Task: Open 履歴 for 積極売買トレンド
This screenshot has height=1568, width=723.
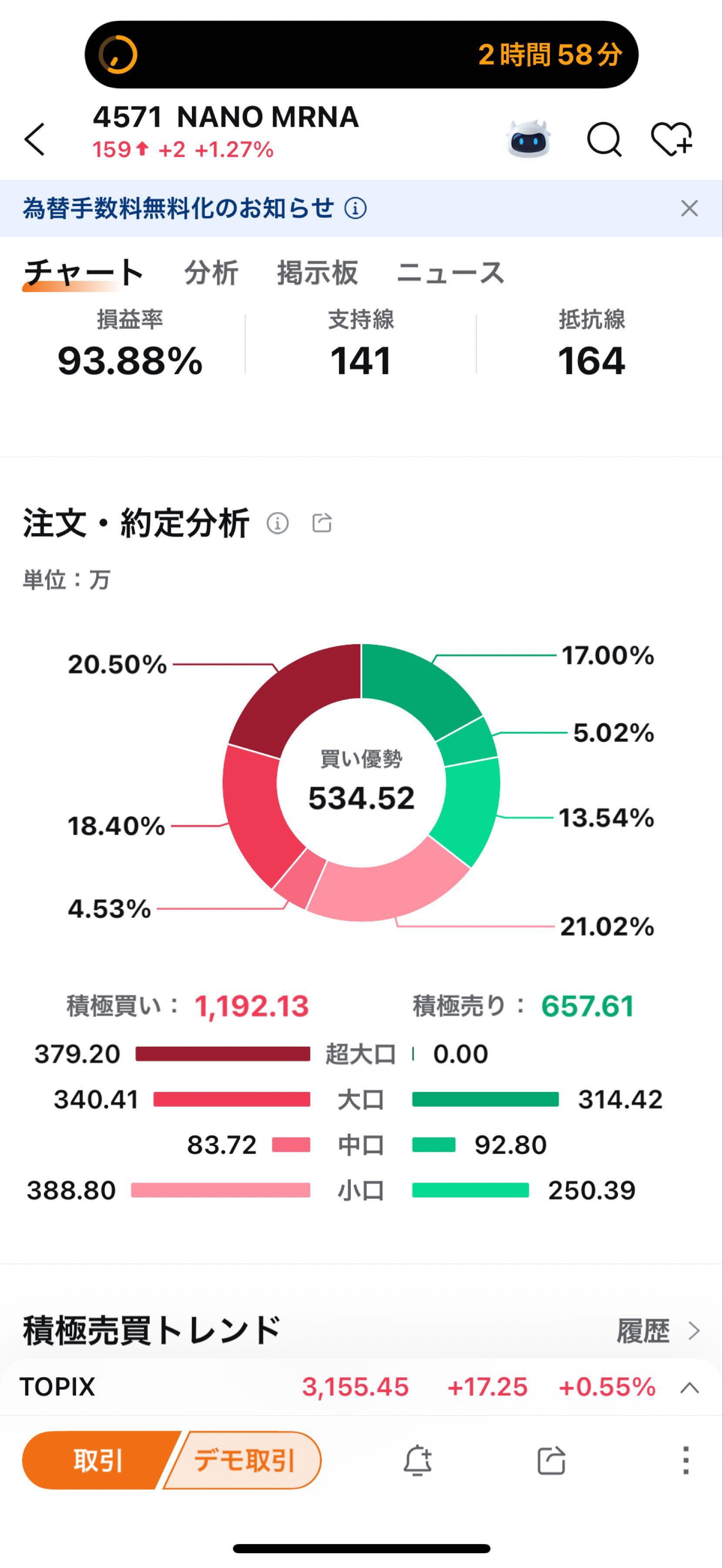Action: (657, 1331)
